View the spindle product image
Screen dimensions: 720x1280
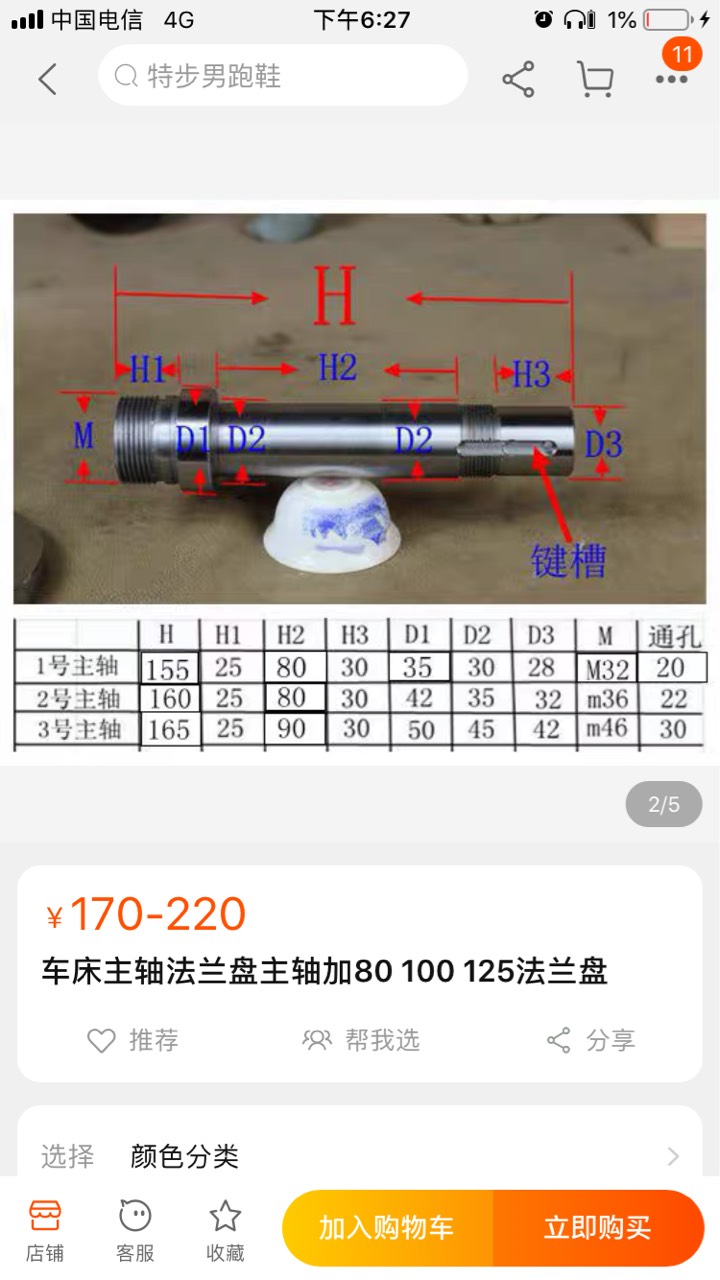pyautogui.click(x=360, y=482)
